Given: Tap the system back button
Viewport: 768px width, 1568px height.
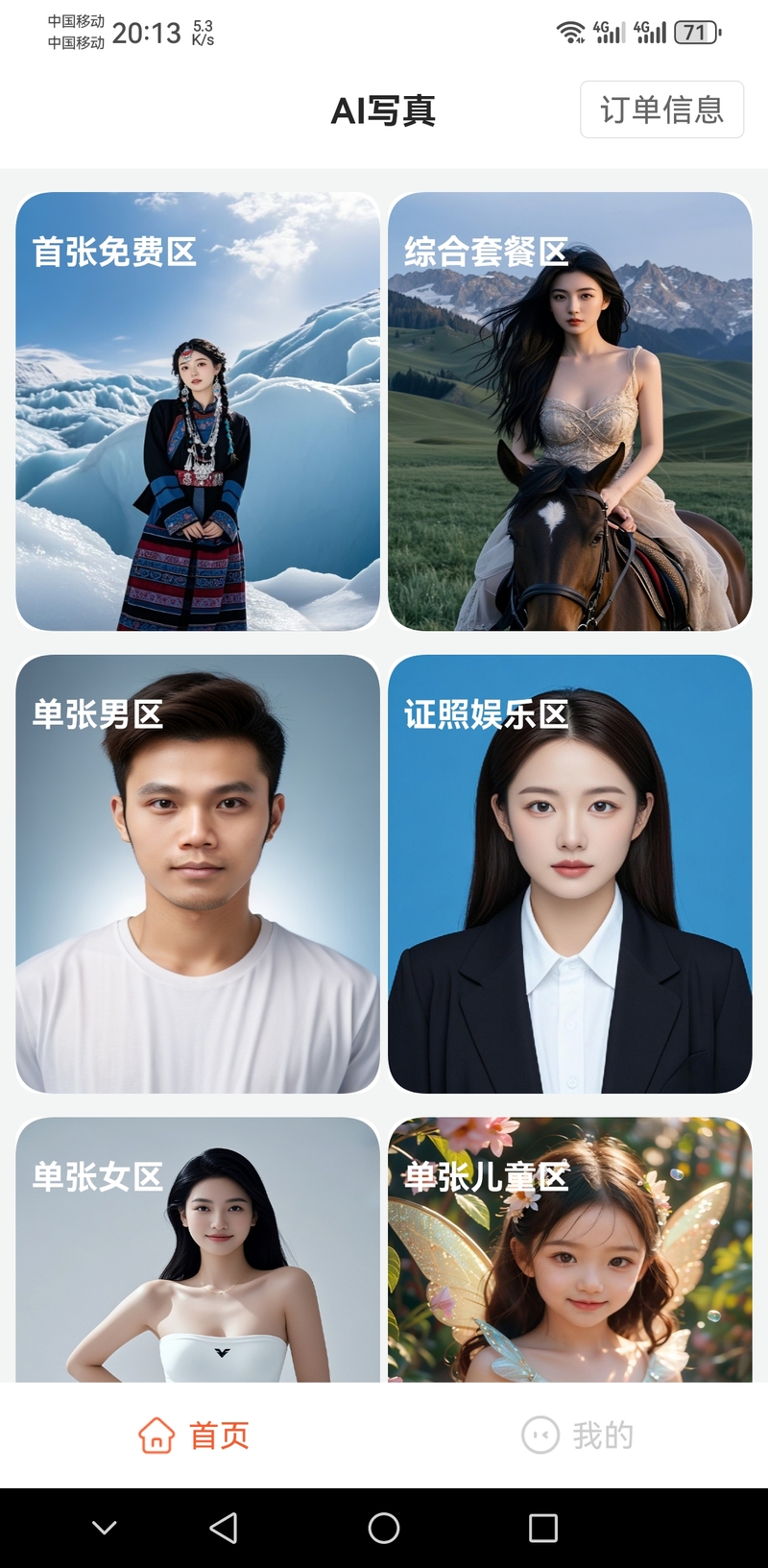Looking at the screenshot, I should (x=224, y=1528).
